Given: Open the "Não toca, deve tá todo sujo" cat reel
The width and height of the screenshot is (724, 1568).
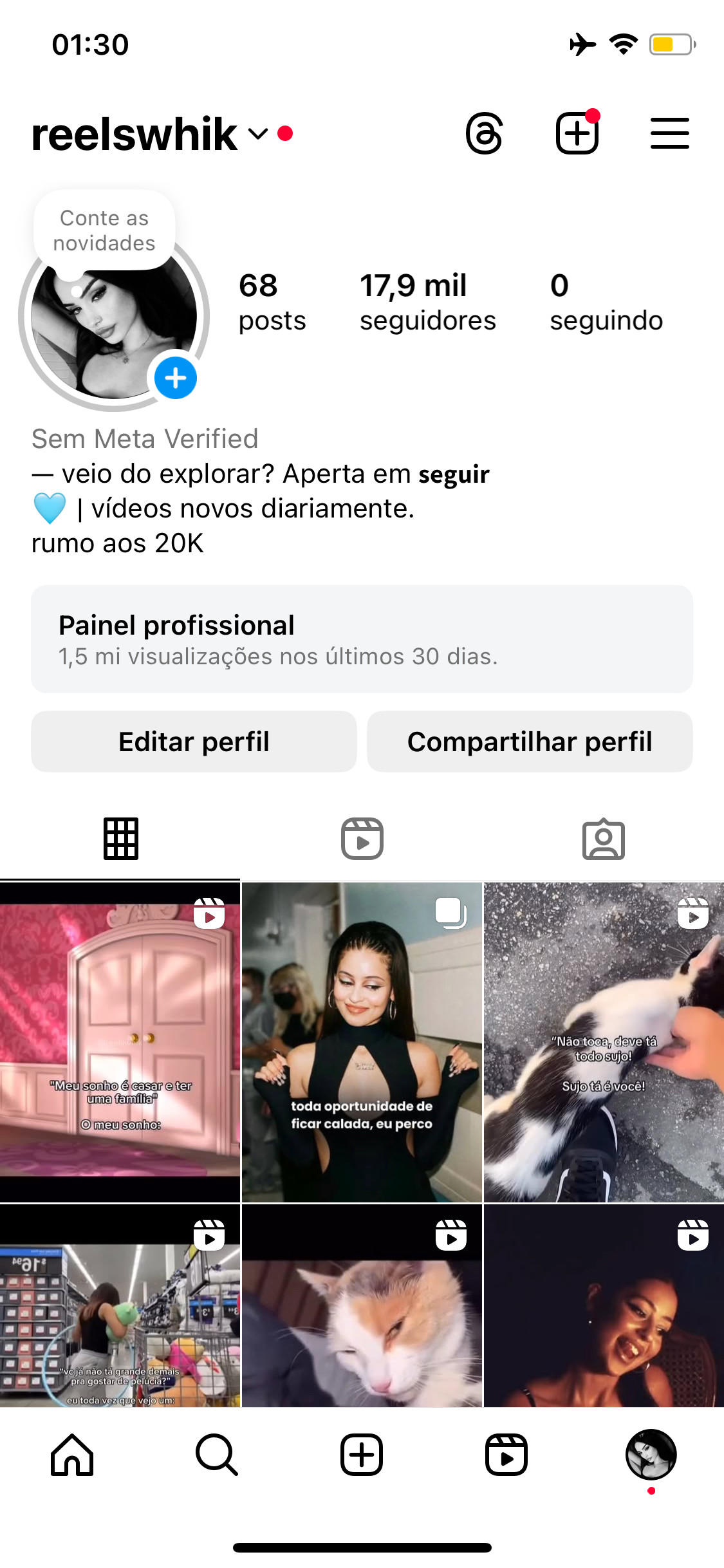Looking at the screenshot, I should coord(604,1042).
